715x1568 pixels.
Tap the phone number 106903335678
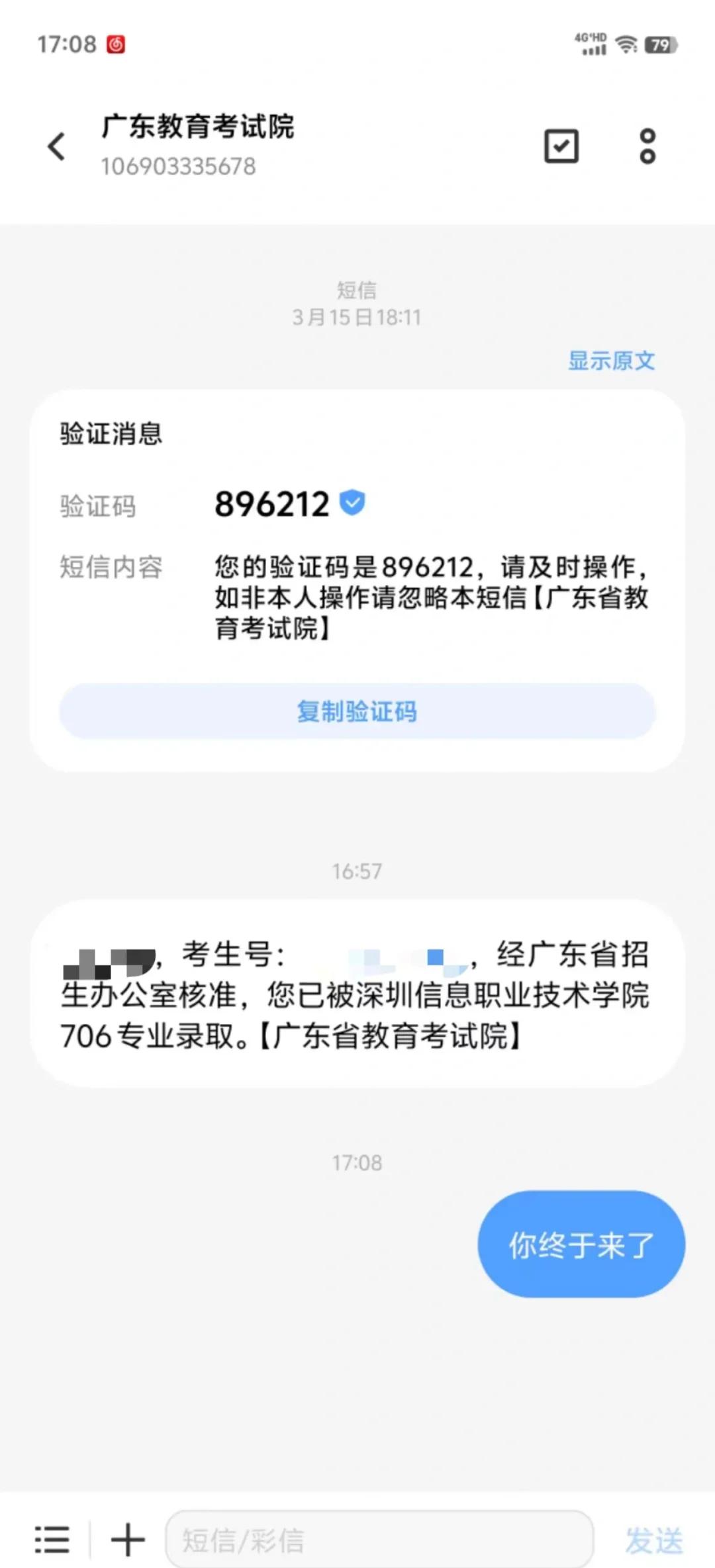point(177,167)
